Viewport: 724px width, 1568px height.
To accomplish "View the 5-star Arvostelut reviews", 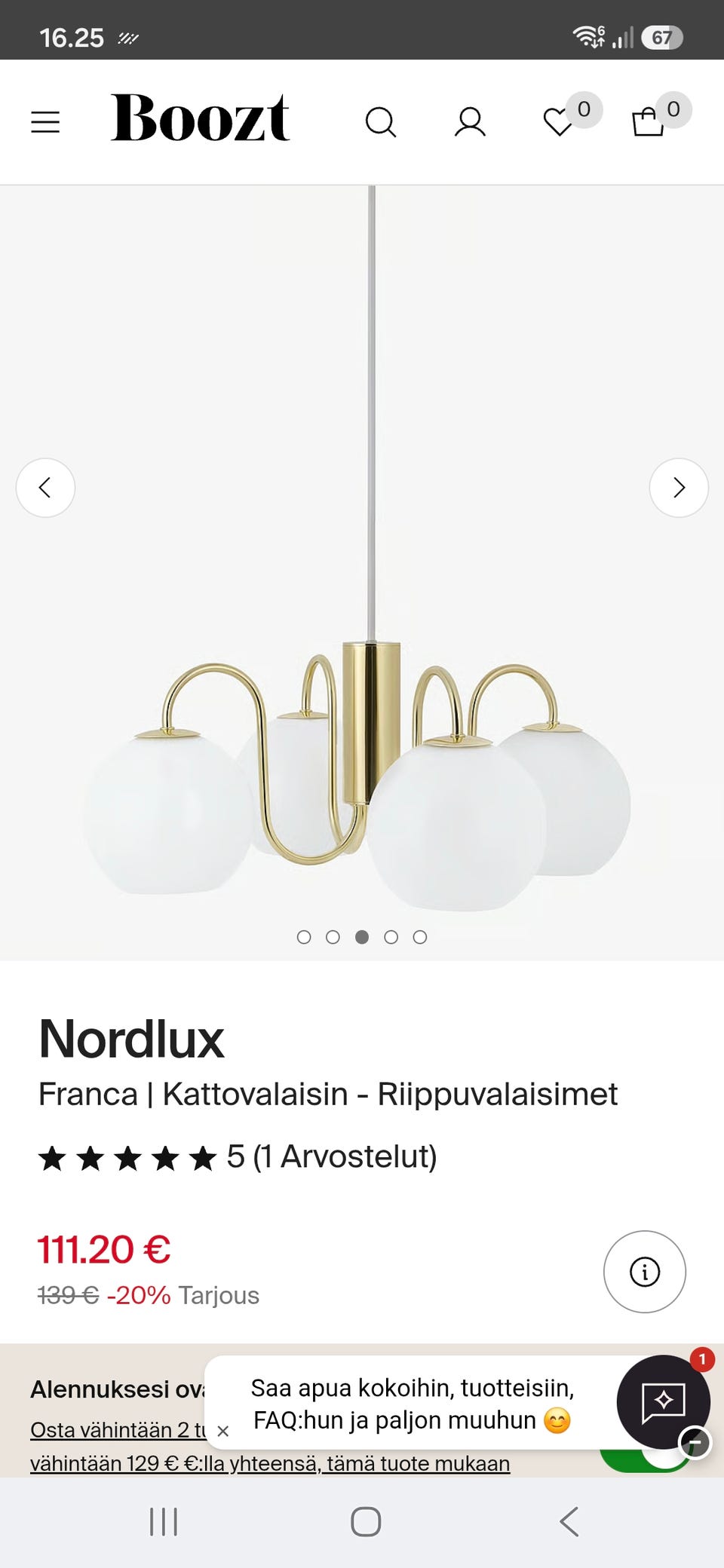I will coord(238,1156).
